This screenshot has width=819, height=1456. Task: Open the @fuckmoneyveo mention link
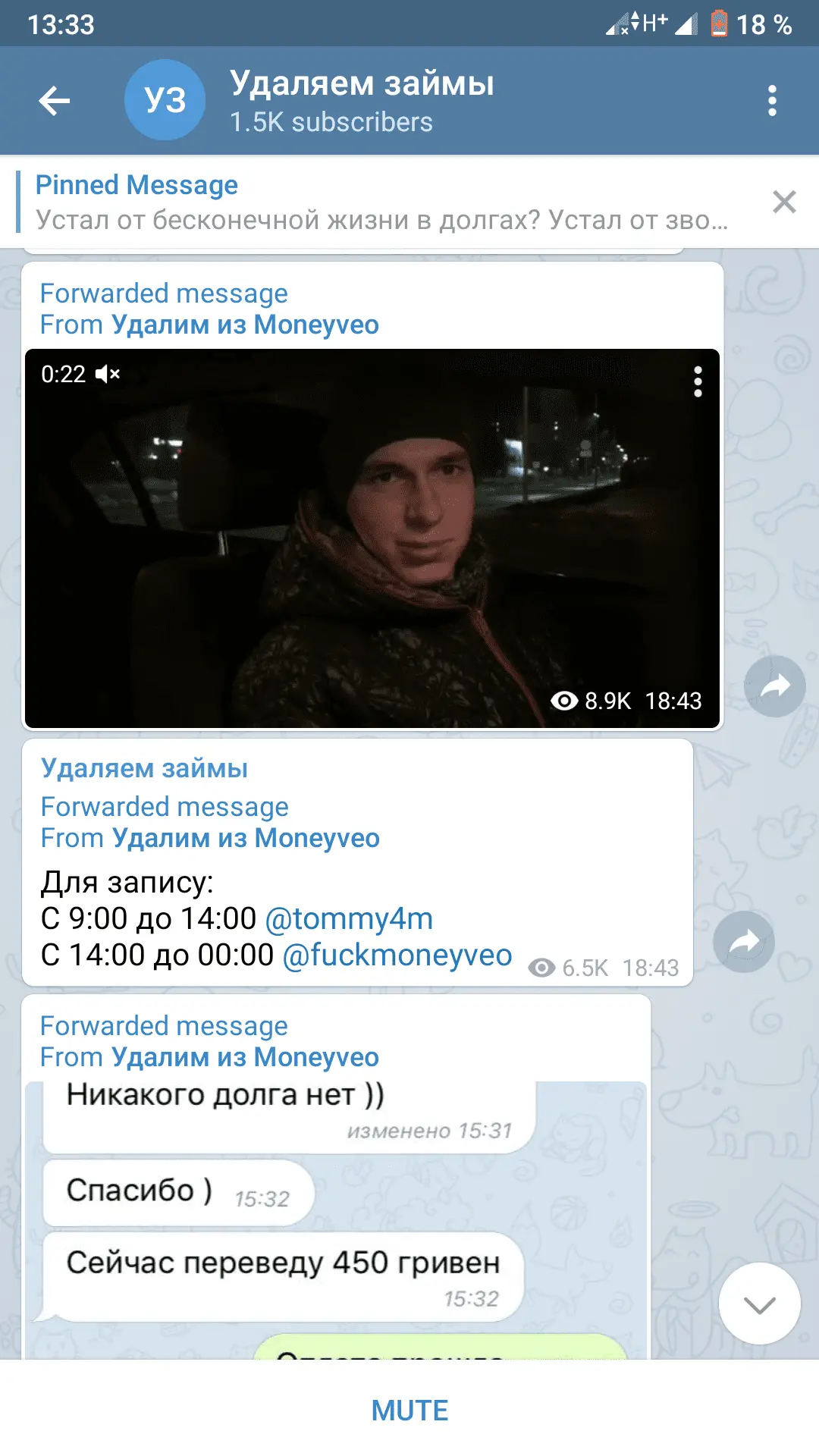click(x=397, y=955)
